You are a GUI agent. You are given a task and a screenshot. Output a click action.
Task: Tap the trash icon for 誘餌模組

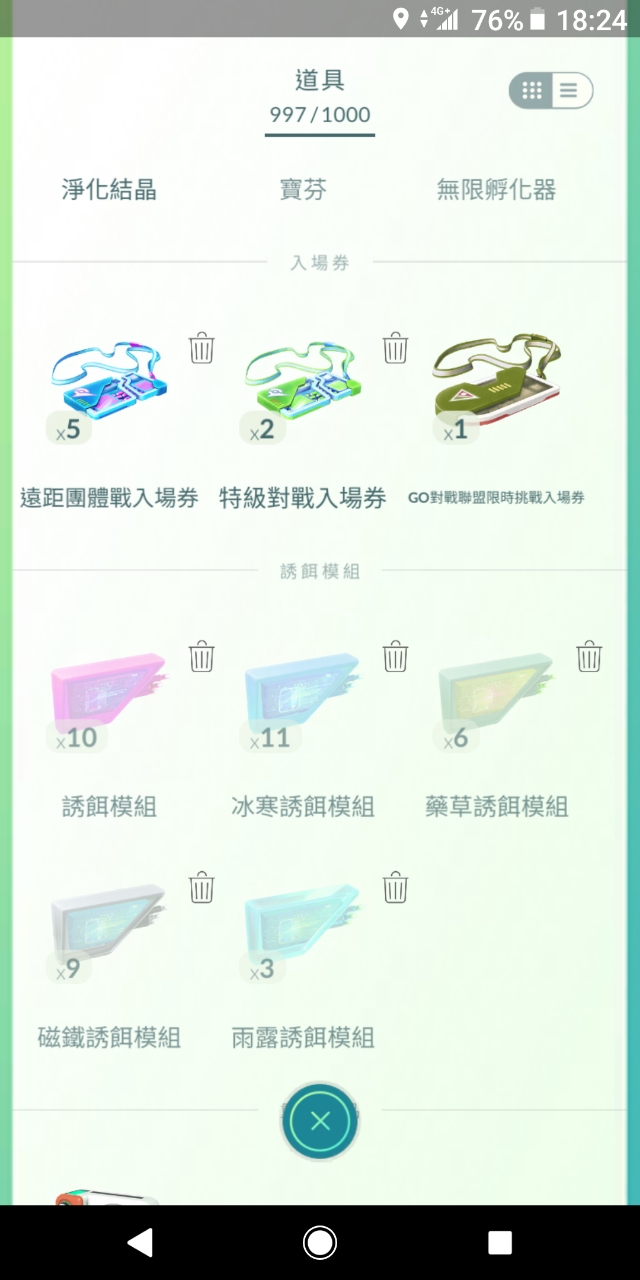pyautogui.click(x=202, y=657)
